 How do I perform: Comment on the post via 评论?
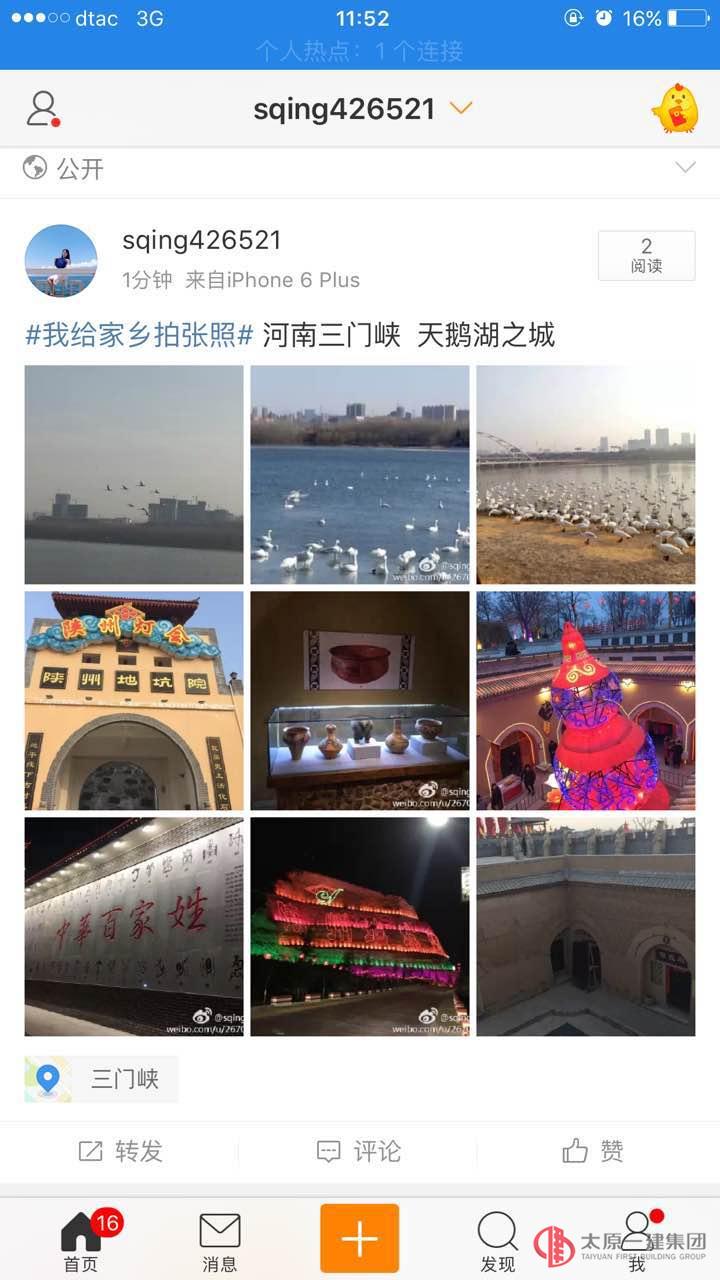pos(359,1151)
